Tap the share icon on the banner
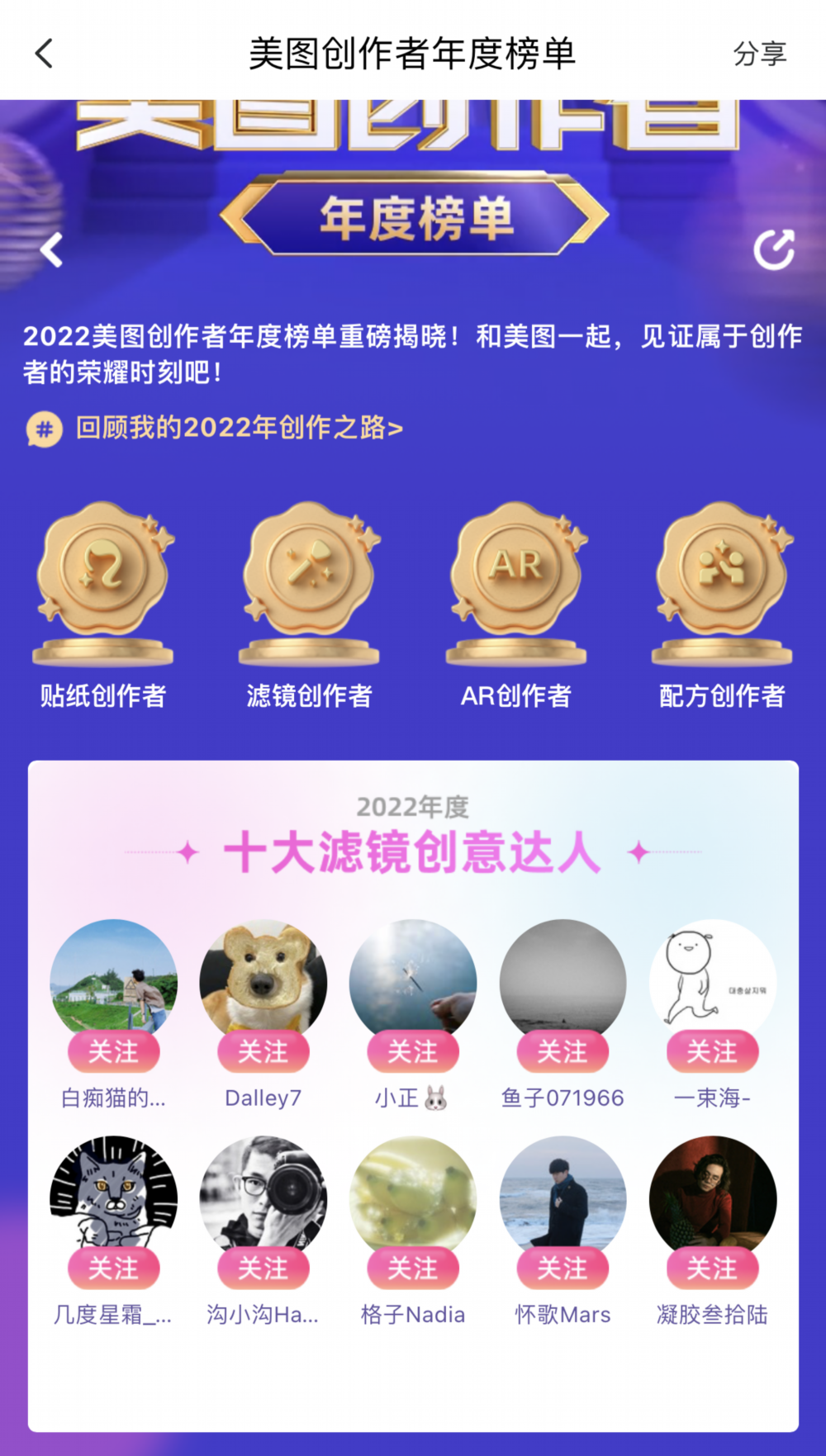826x1456 pixels. (774, 249)
